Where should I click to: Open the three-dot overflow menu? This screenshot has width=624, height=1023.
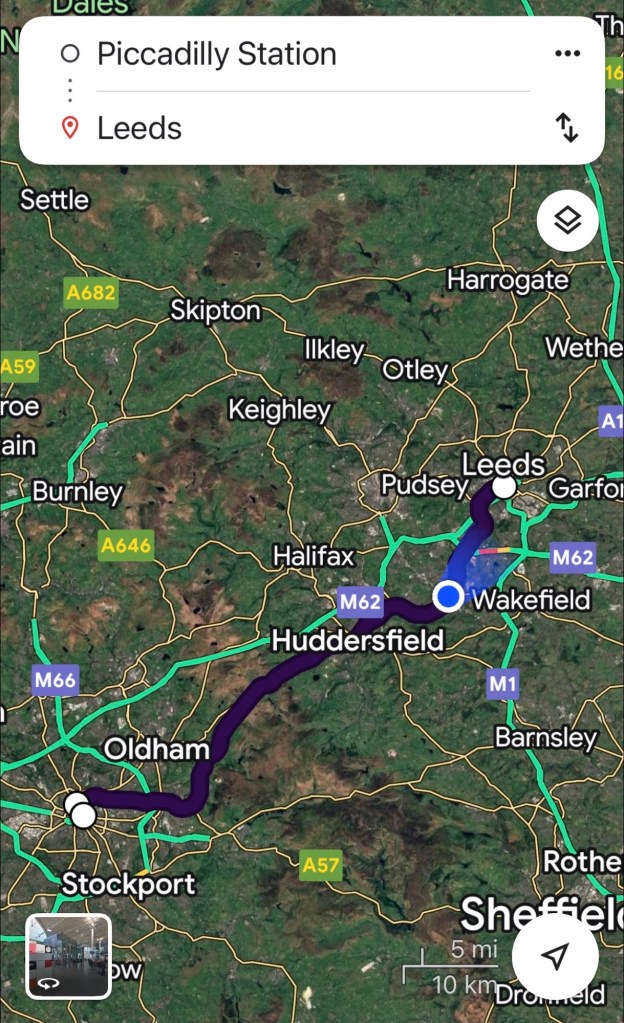(x=567, y=54)
